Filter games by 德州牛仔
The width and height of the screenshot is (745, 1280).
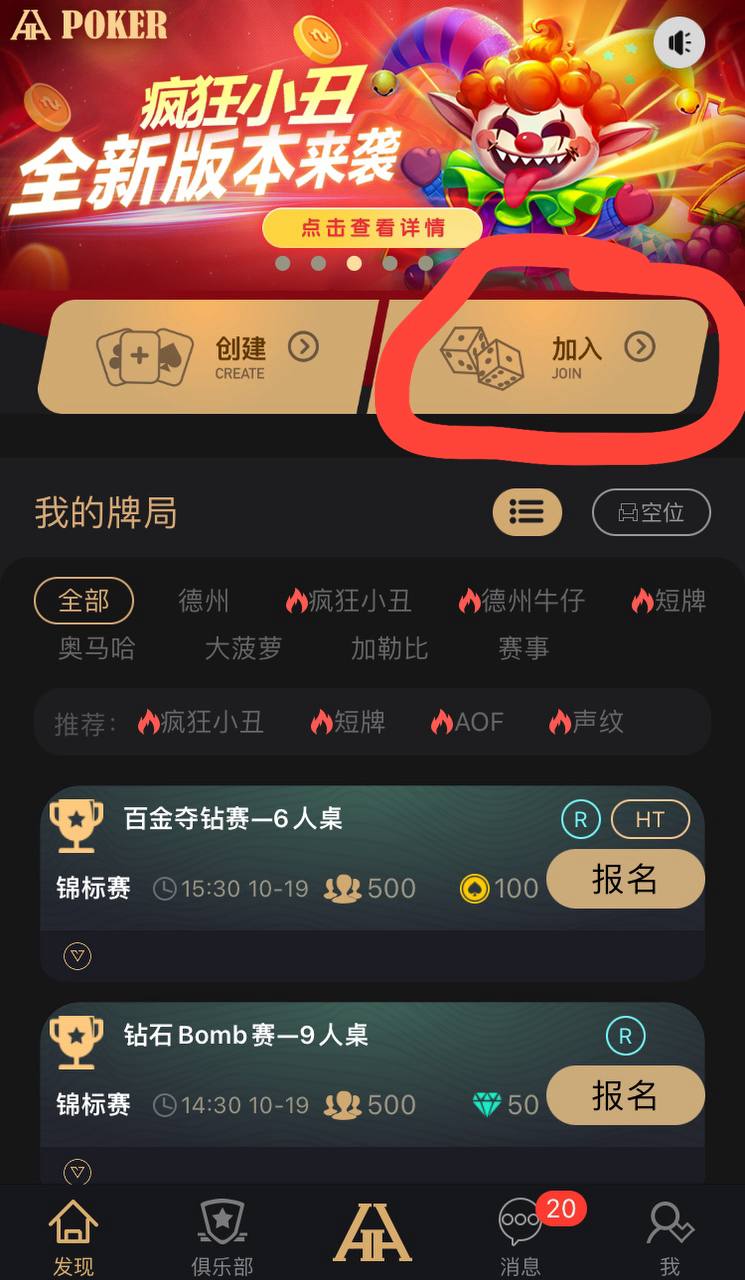[521, 601]
